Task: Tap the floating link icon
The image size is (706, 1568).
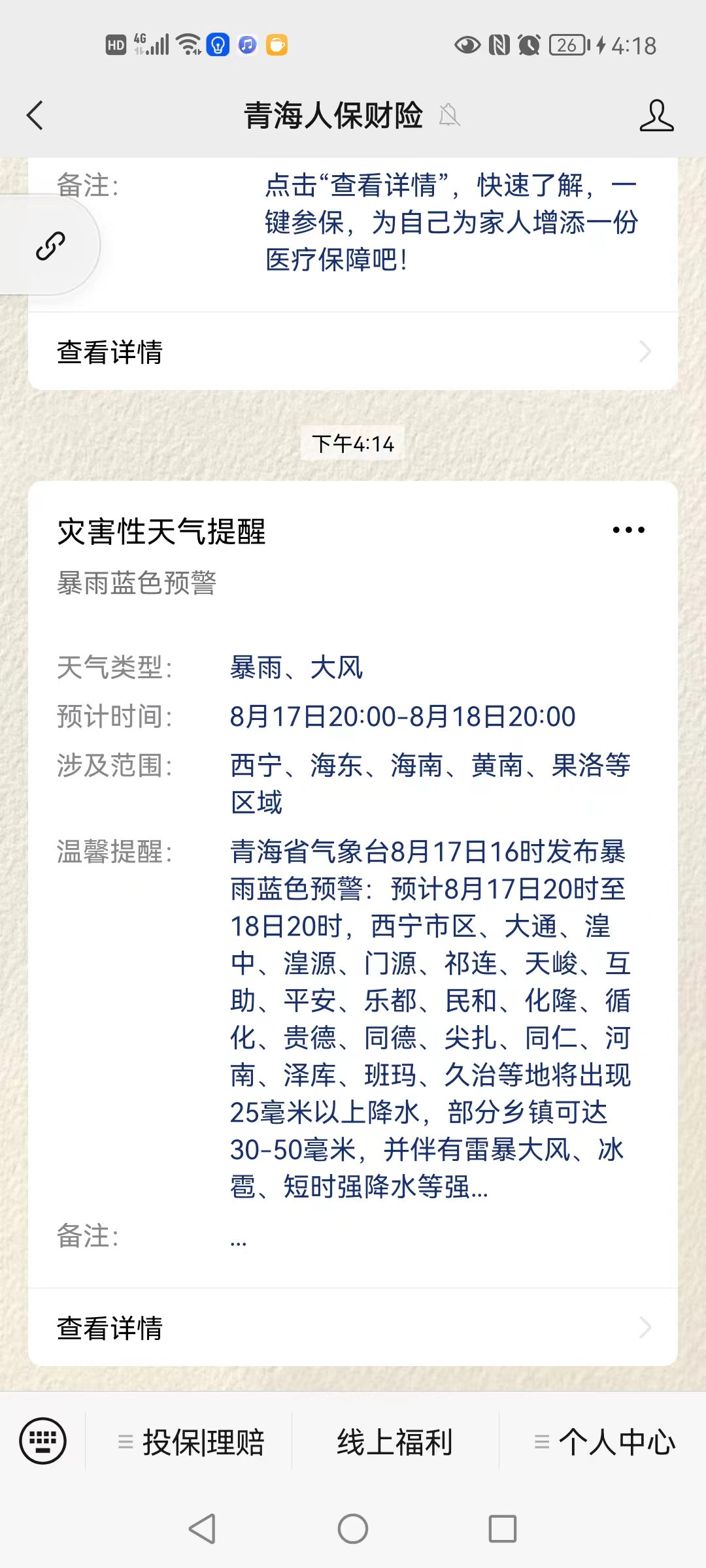Action: (x=50, y=246)
